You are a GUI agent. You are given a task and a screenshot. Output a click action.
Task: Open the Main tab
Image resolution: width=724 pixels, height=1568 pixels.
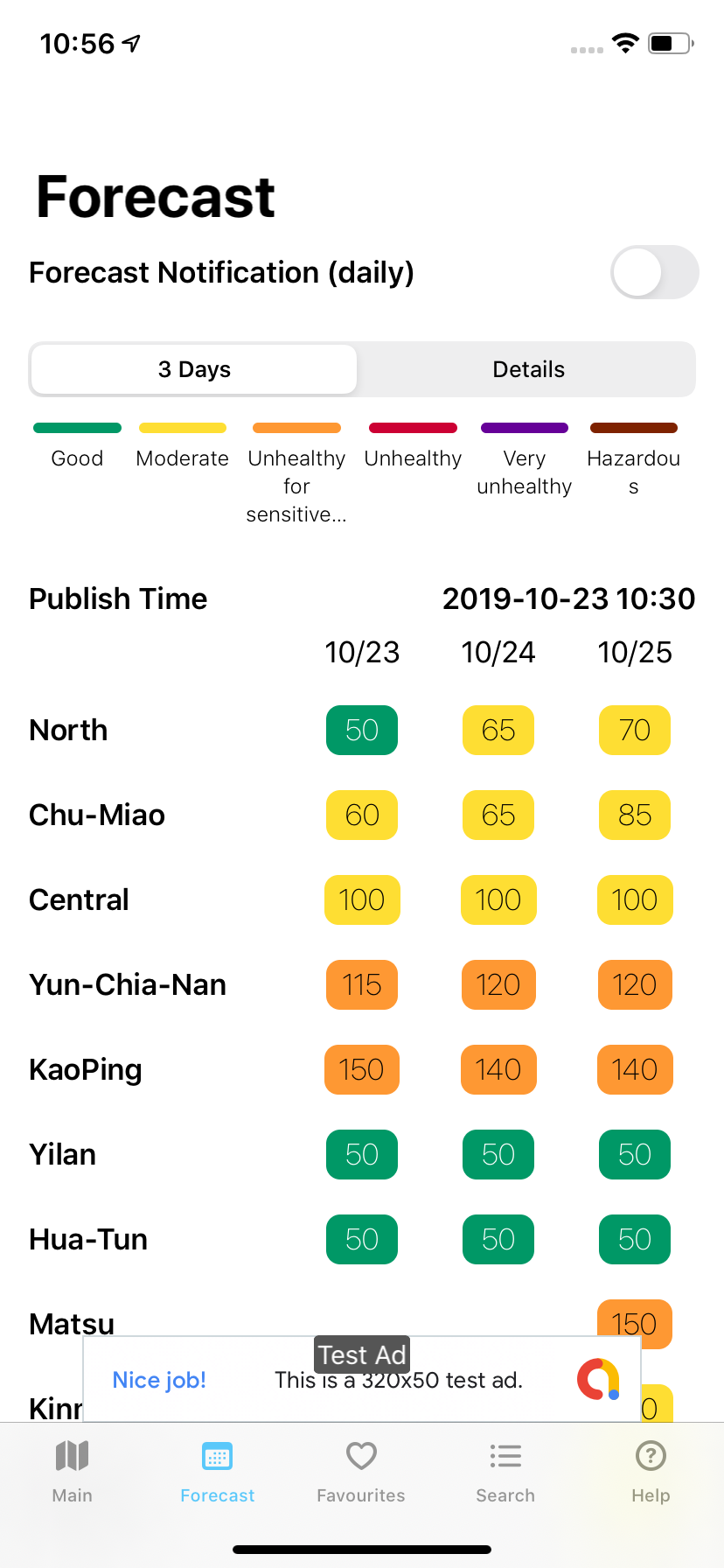coord(72,1472)
